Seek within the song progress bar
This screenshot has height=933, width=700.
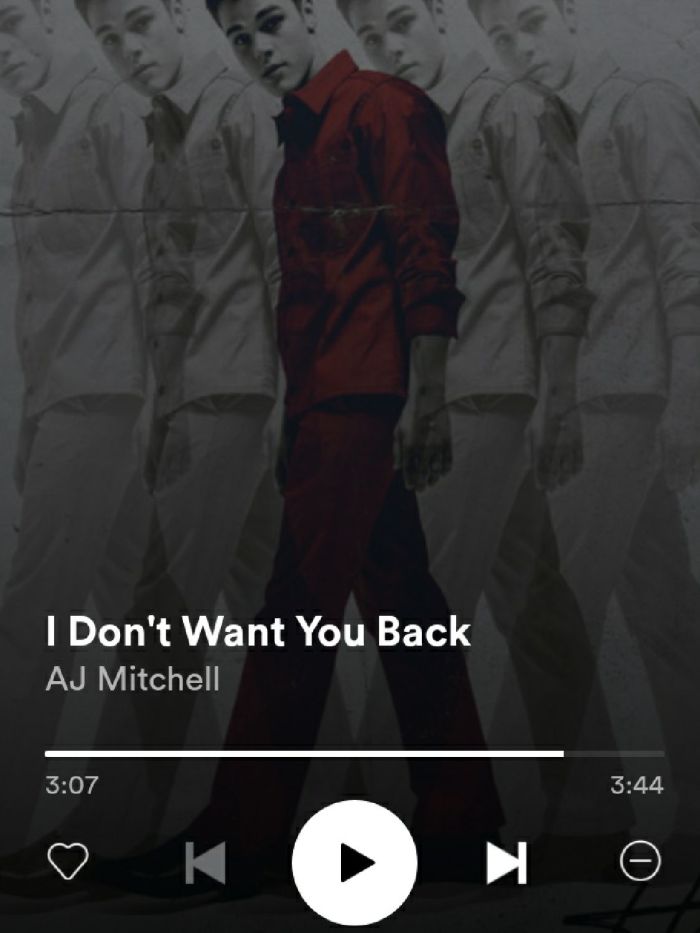click(x=354, y=753)
